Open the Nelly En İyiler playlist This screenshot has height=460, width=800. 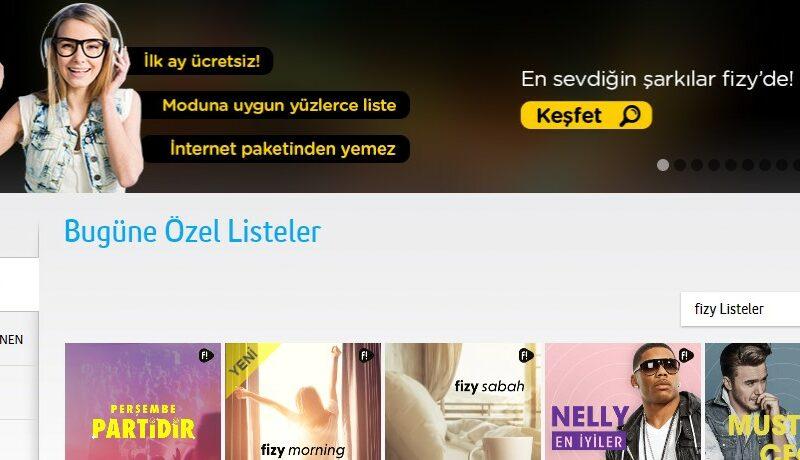click(x=622, y=402)
